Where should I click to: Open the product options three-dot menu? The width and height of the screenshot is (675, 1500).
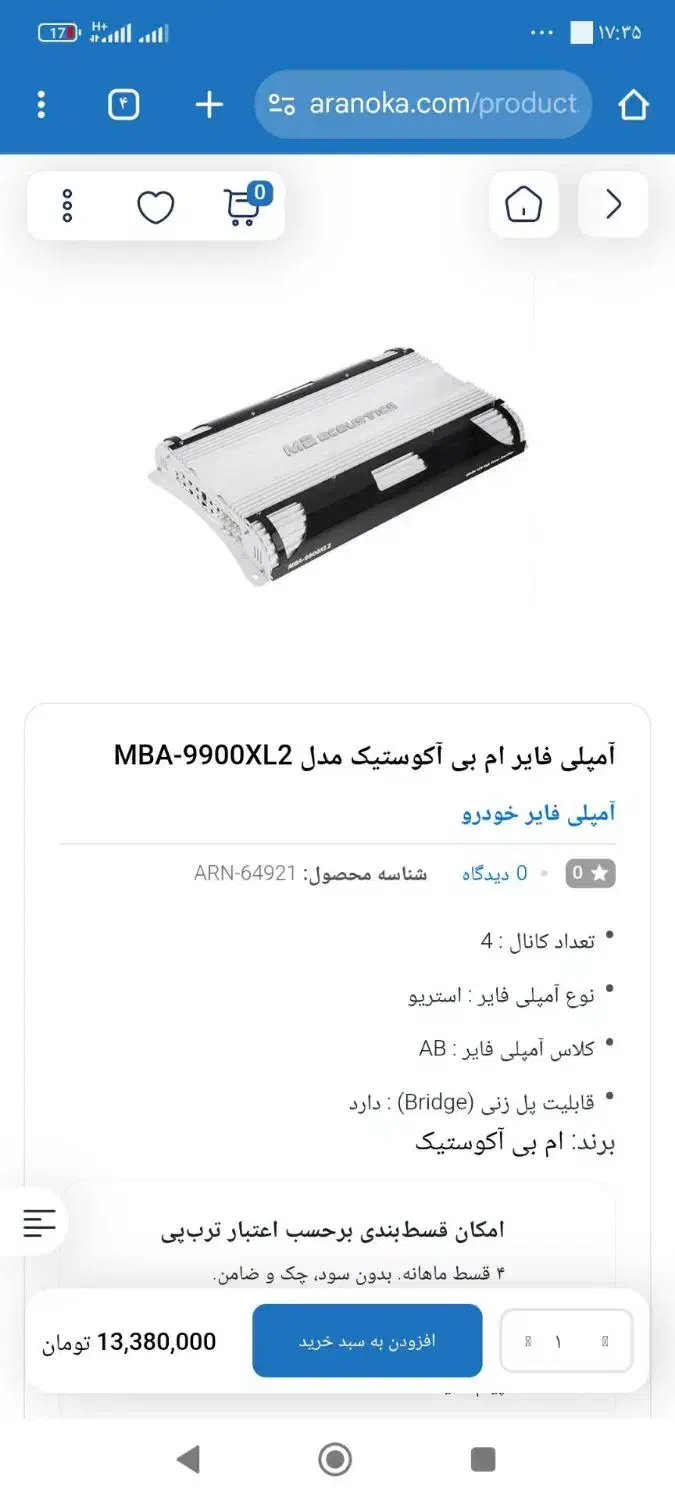tap(67, 206)
